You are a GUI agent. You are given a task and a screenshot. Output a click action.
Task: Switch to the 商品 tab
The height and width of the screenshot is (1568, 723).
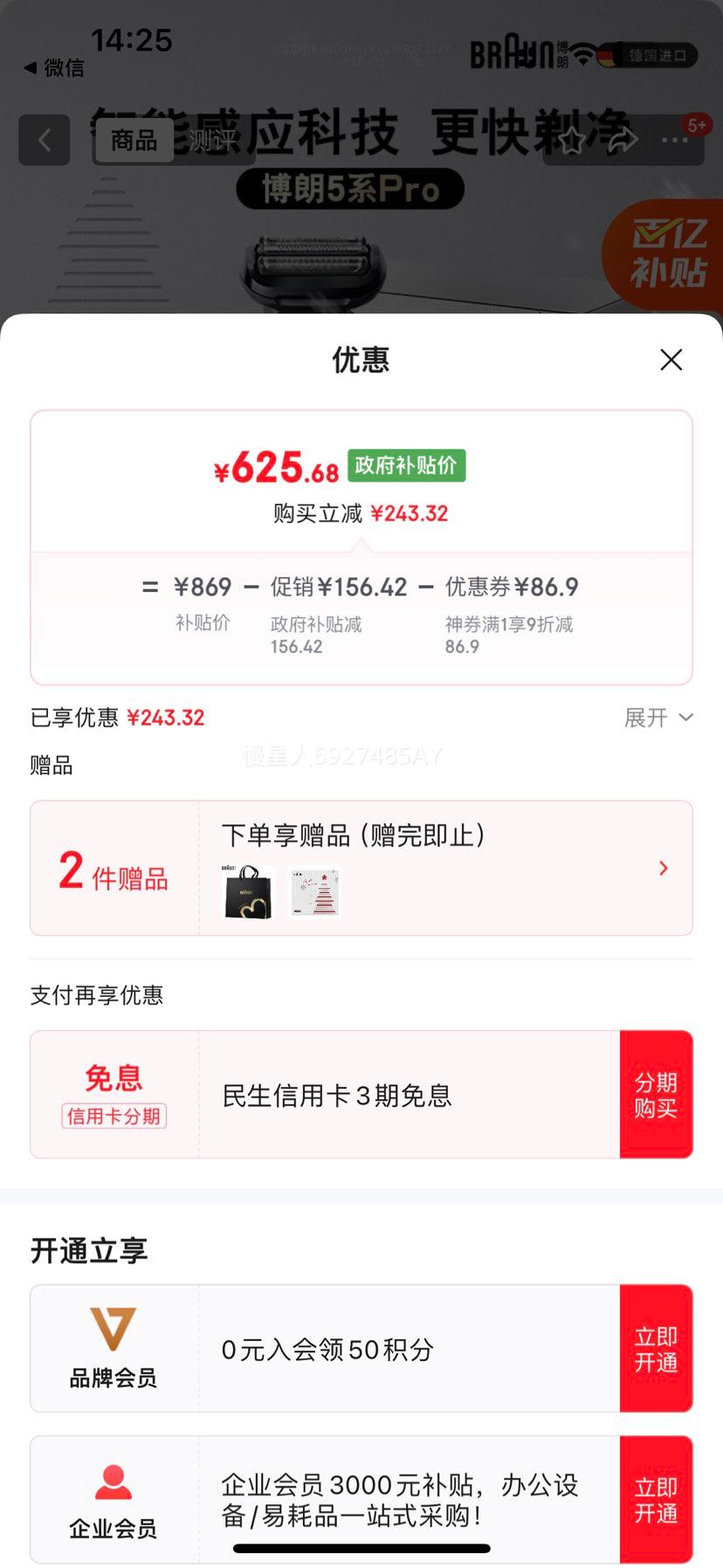(133, 141)
